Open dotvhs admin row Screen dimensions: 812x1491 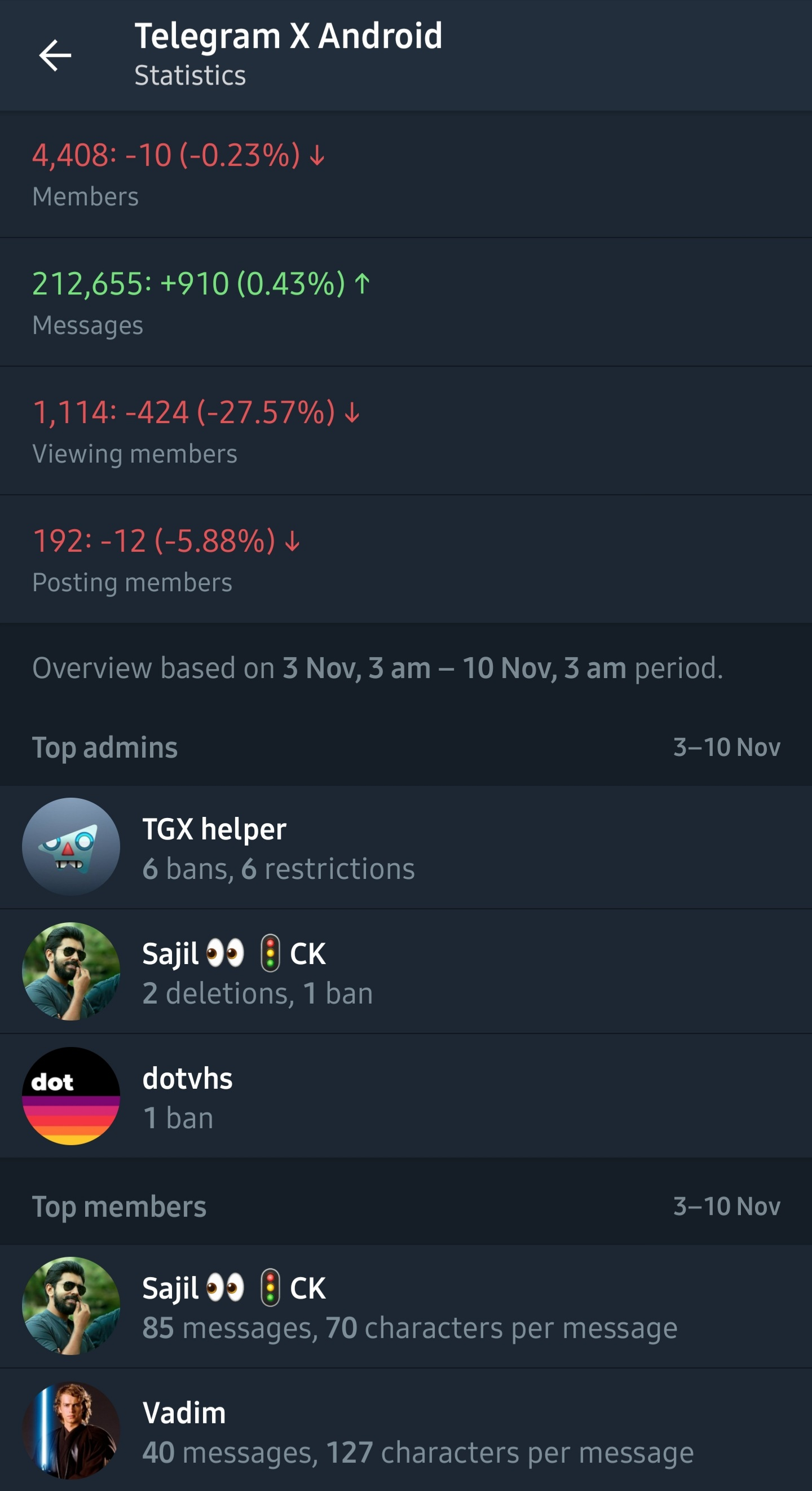tap(405, 1096)
